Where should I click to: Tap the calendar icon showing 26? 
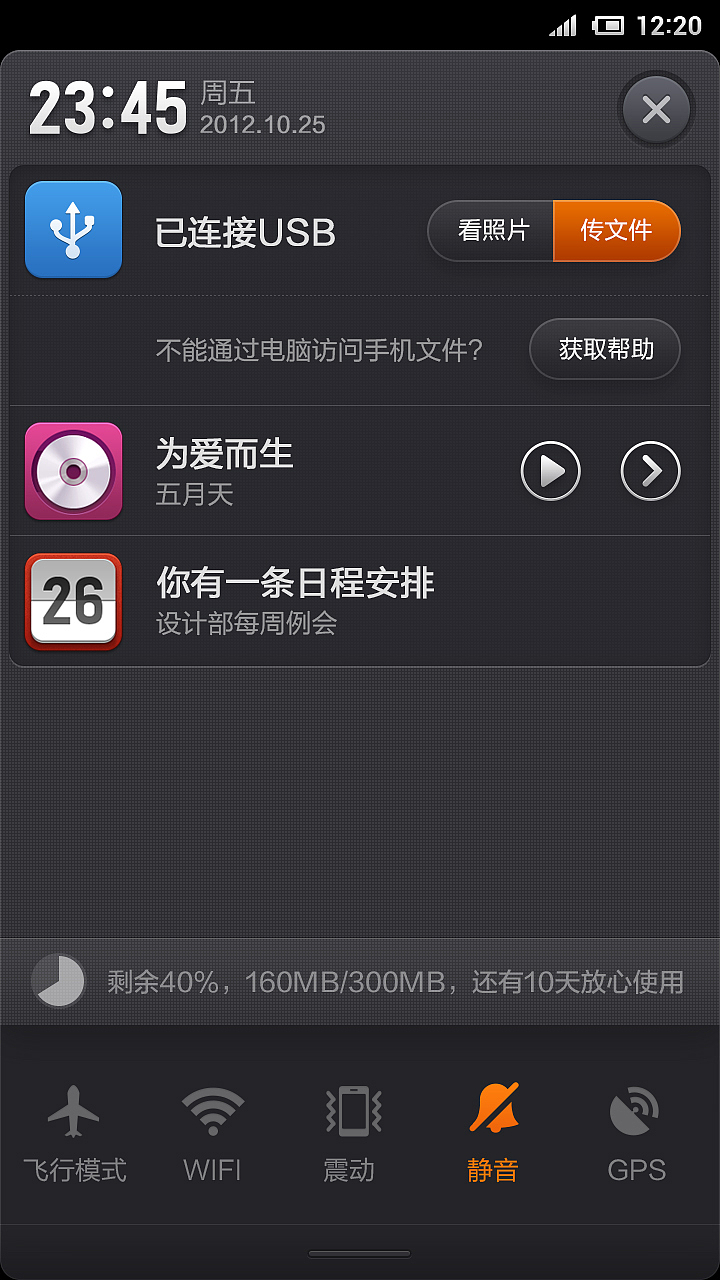73,602
